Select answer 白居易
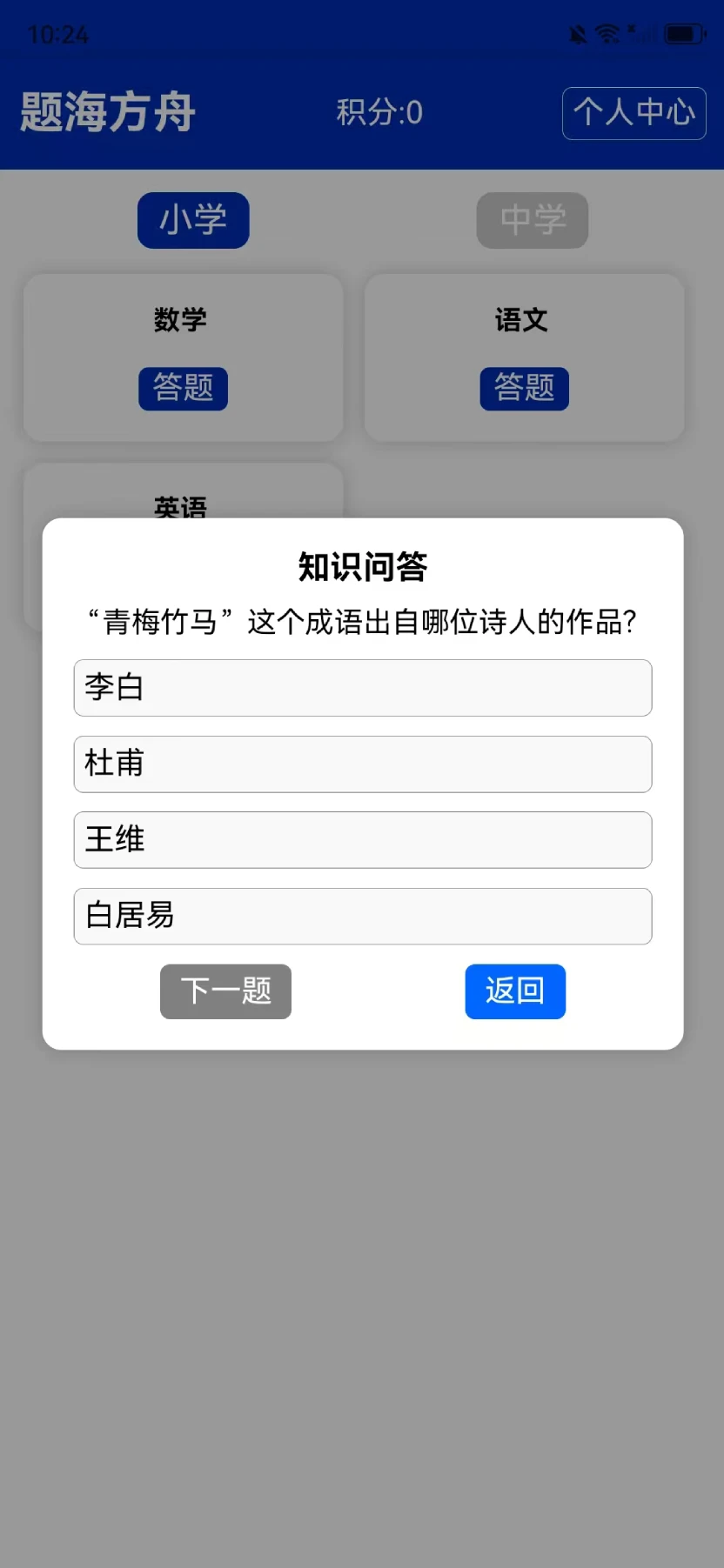 pos(362,917)
